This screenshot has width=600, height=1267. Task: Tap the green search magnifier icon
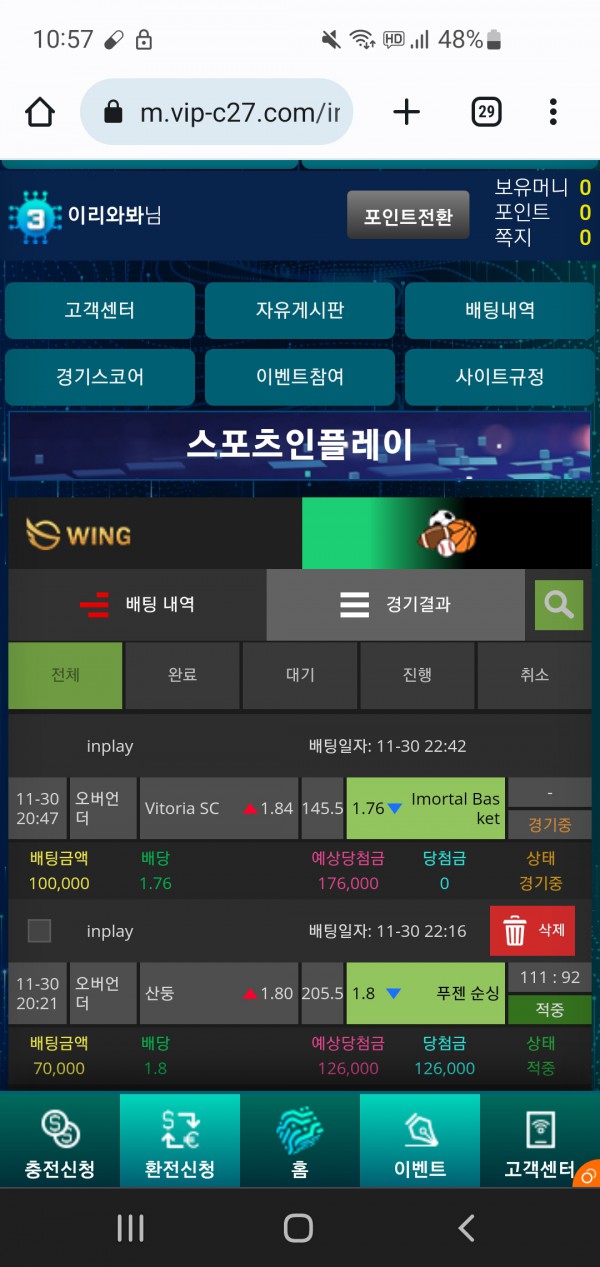pyautogui.click(x=559, y=605)
